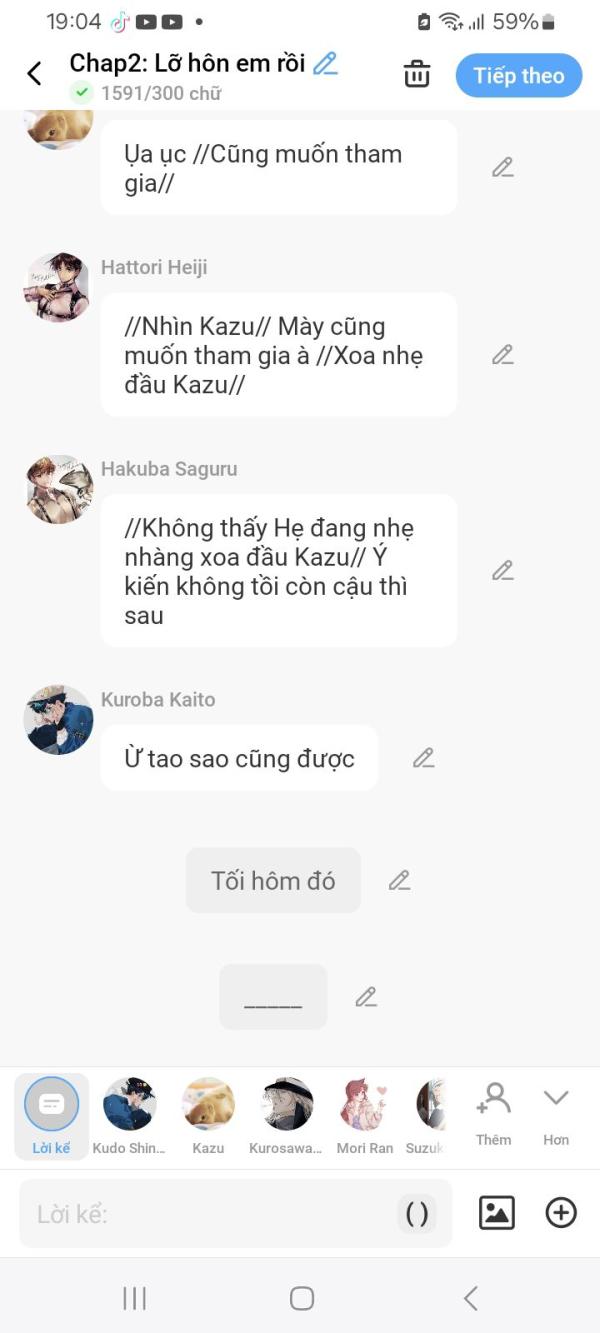Image resolution: width=600 pixels, height=1333 pixels.
Task: Insert parentheses with the ( ) button
Action: [x=416, y=1214]
